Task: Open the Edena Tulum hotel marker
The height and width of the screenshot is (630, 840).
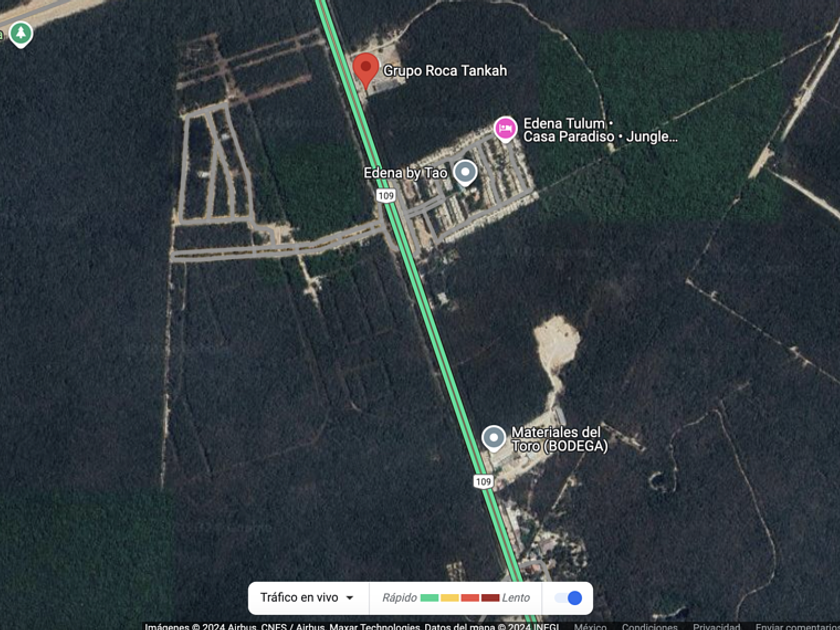Action: (x=505, y=129)
